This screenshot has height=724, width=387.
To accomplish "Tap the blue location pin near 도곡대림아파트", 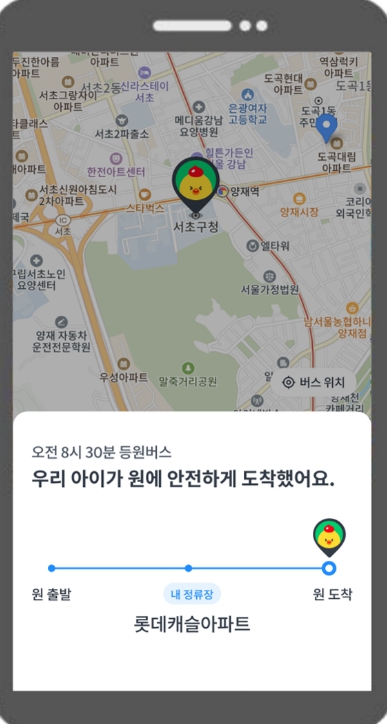I will [x=326, y=128].
